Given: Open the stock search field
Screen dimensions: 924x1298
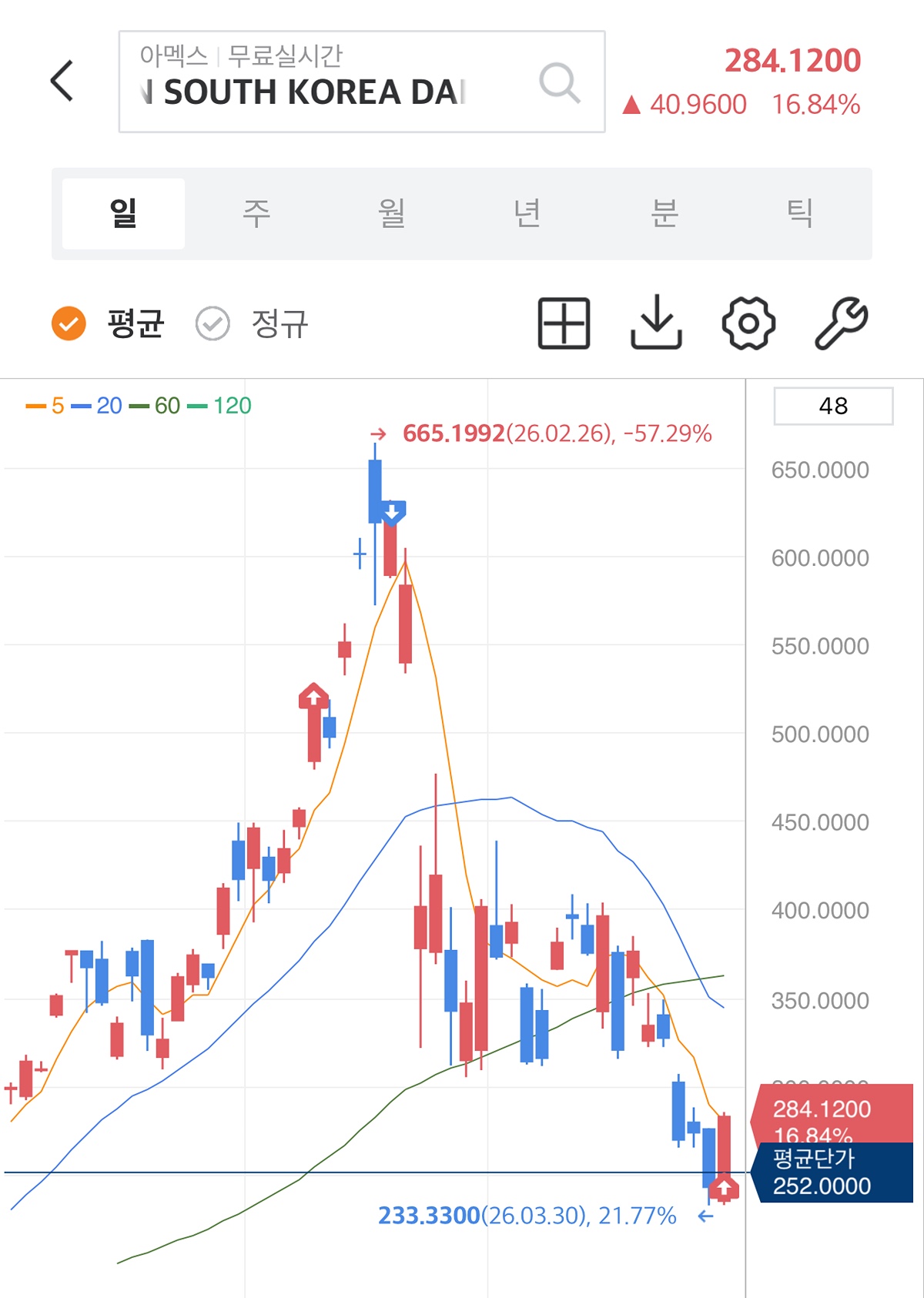Looking at the screenshot, I should point(361,82).
